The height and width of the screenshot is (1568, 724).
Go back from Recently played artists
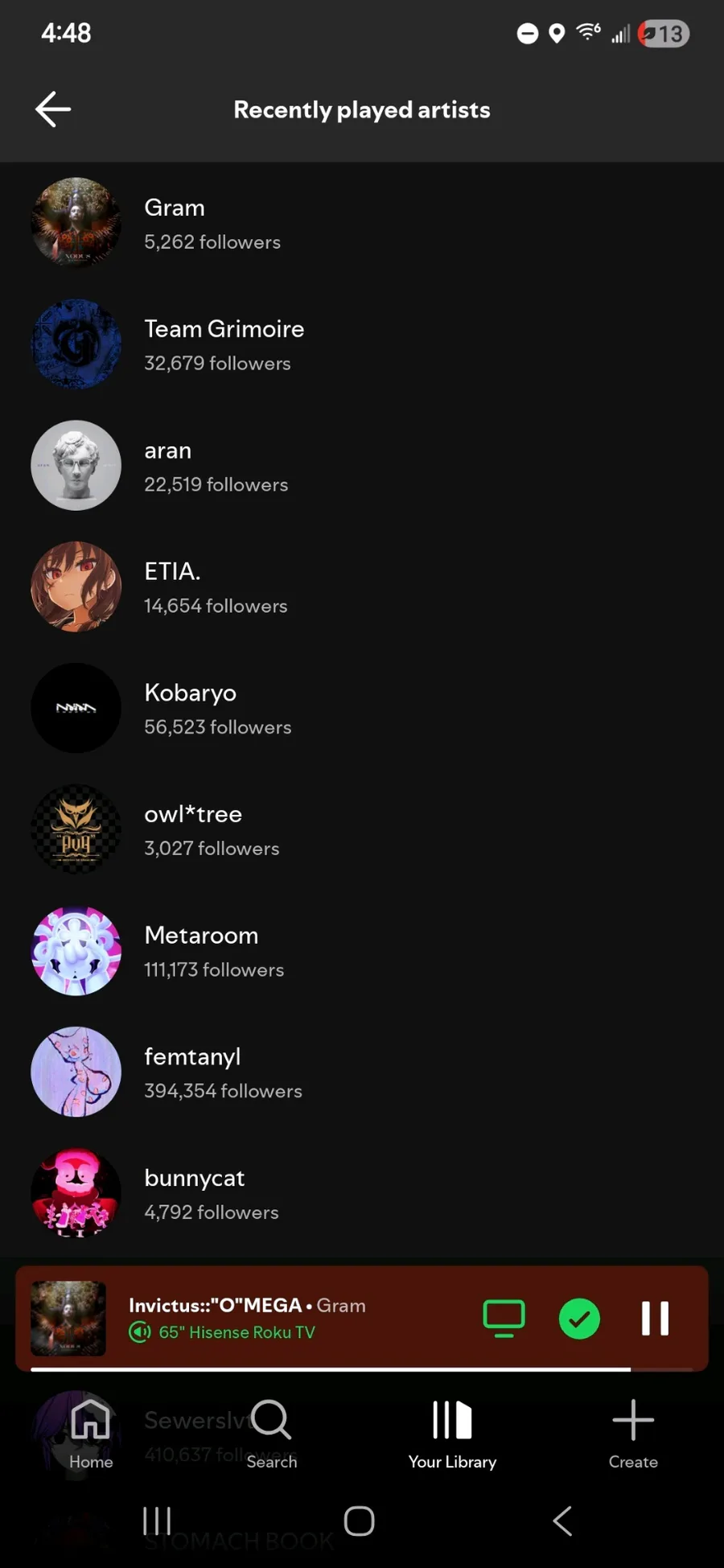53,109
